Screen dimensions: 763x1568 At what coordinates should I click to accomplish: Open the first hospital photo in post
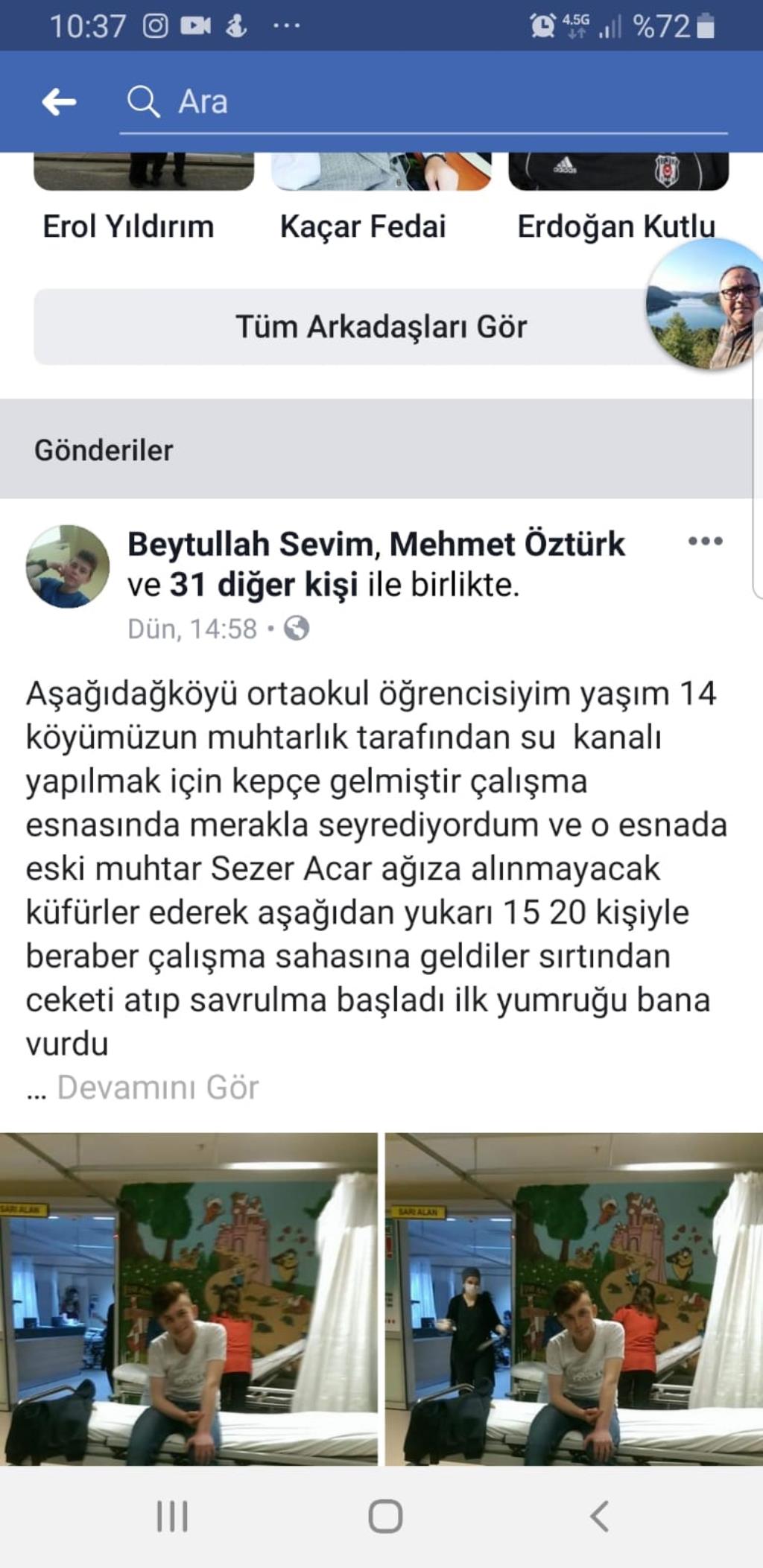pos(189,1298)
